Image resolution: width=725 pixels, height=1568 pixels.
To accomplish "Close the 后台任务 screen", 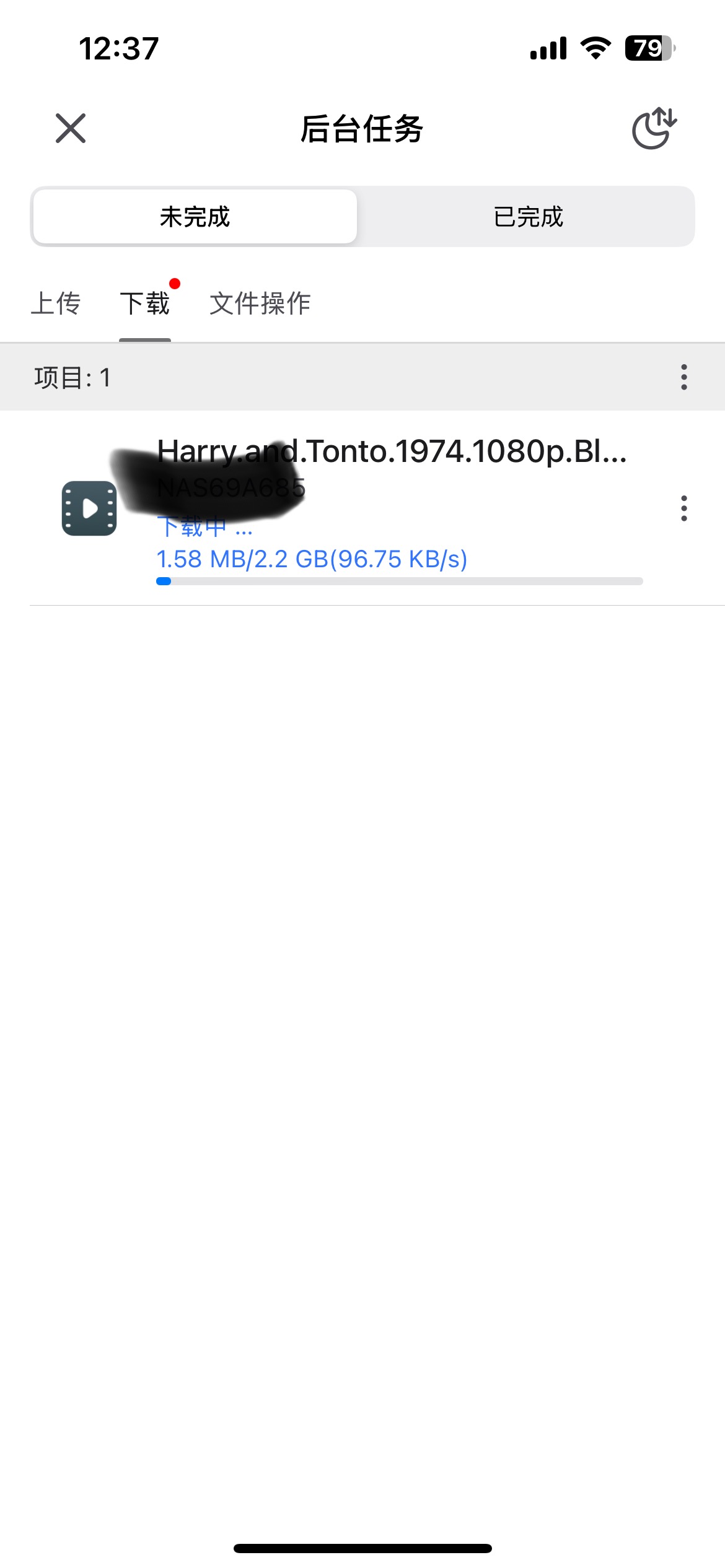I will point(71,128).
